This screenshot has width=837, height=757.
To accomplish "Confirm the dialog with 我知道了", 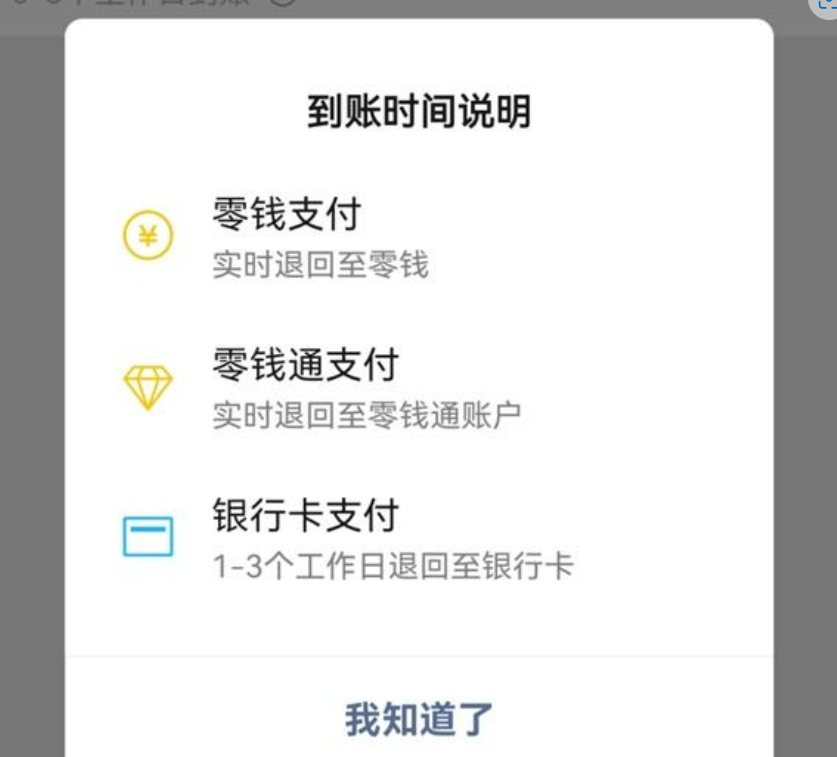I will pyautogui.click(x=419, y=719).
